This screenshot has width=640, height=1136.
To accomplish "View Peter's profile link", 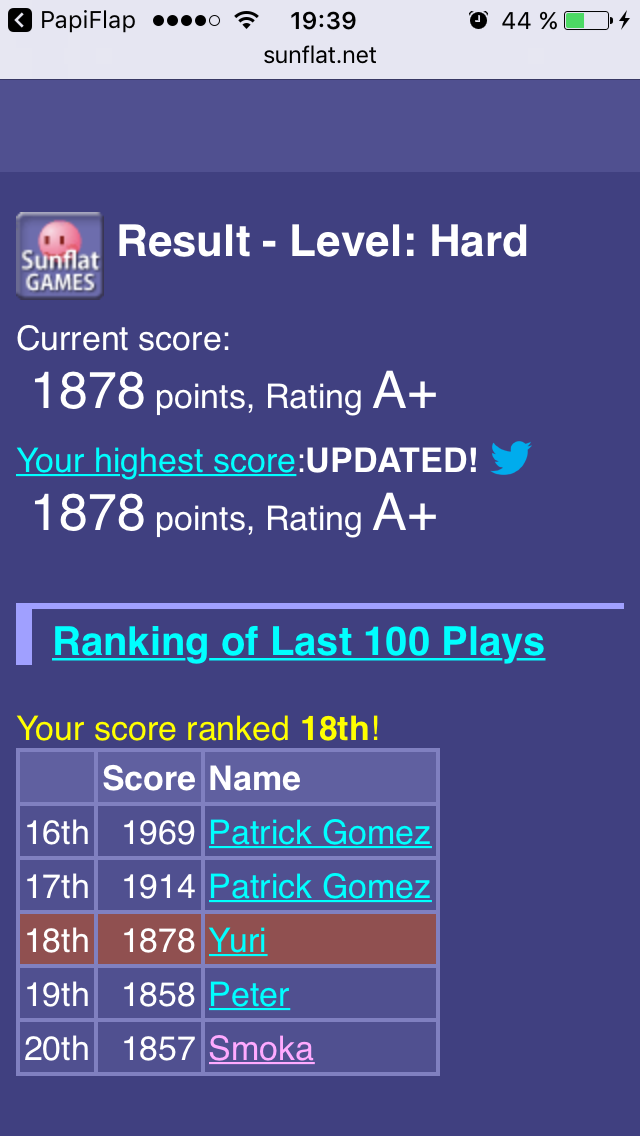I will pyautogui.click(x=249, y=994).
